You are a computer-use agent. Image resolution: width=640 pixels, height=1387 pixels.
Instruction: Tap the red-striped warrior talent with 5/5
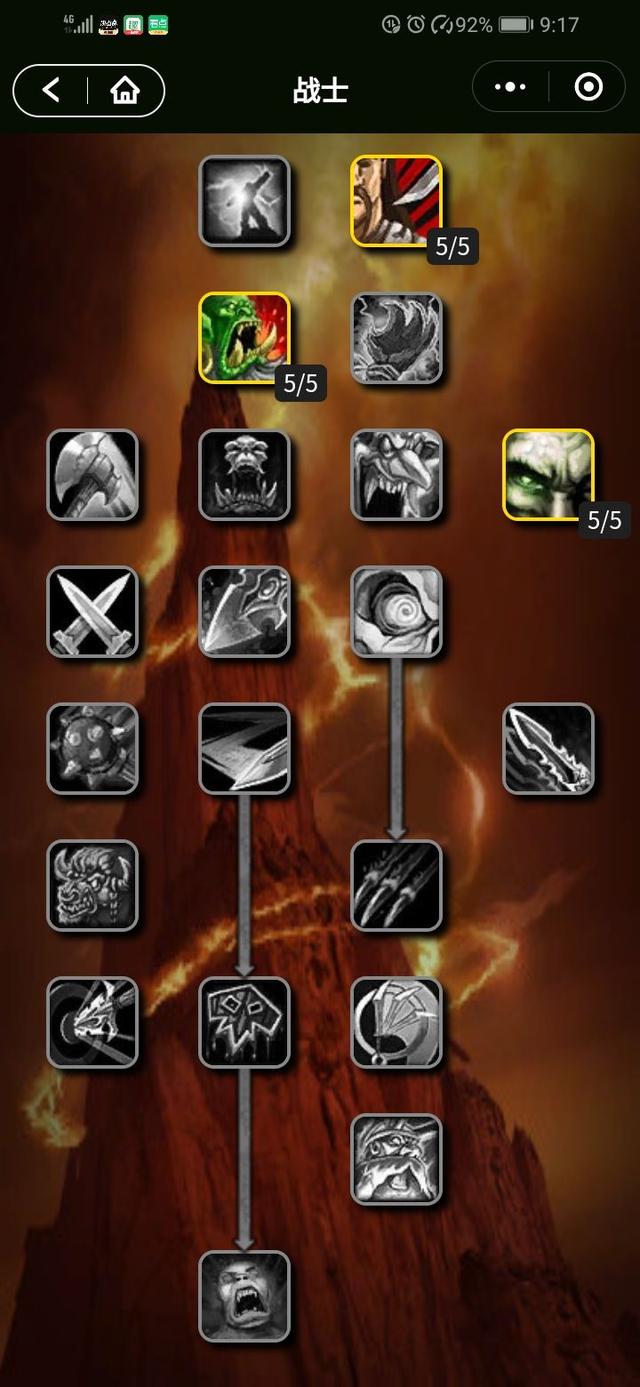(x=396, y=201)
